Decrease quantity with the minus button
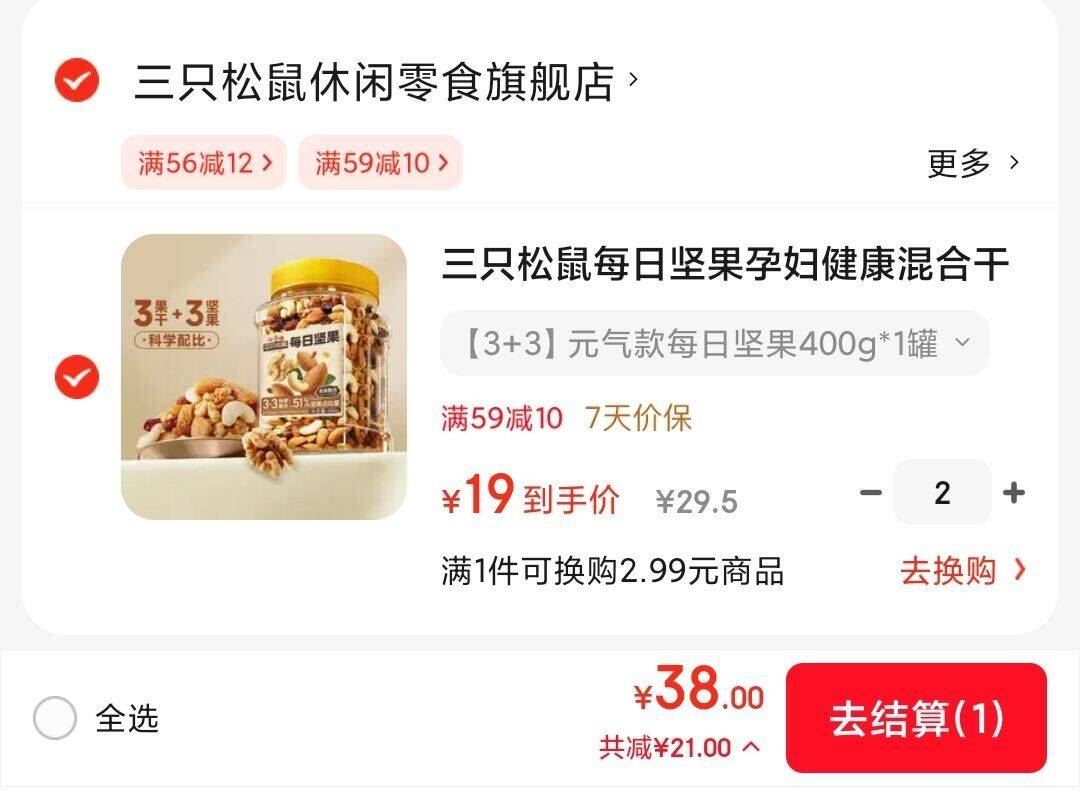This screenshot has width=1080, height=793. coord(871,493)
